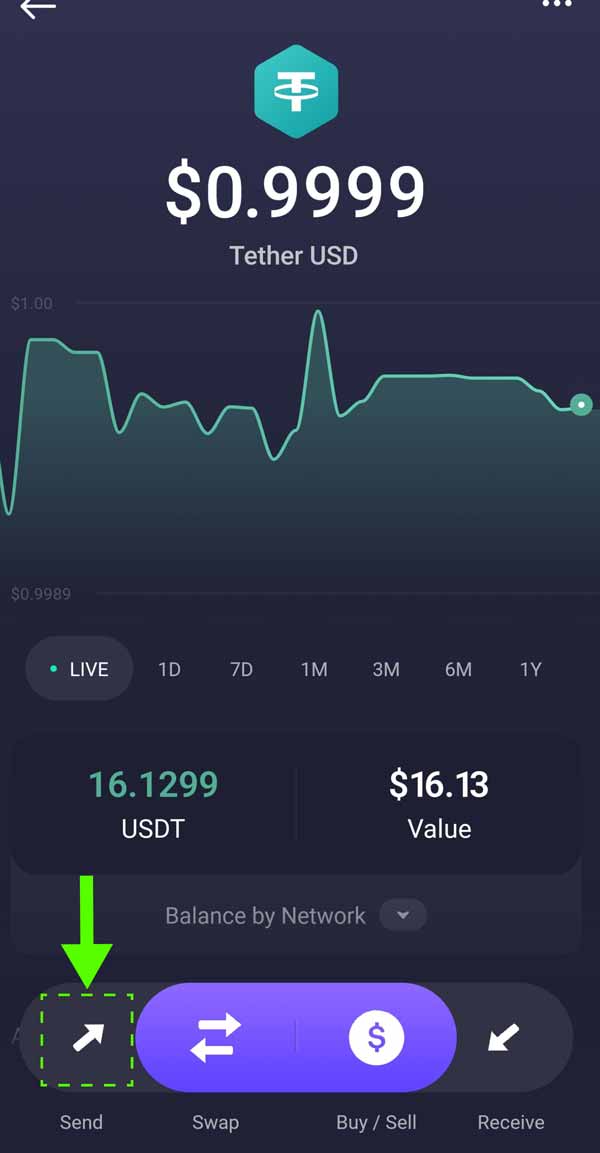Tap the Buy / Sell dollar button
Viewport: 600px width, 1153px height.
pyautogui.click(x=376, y=1037)
